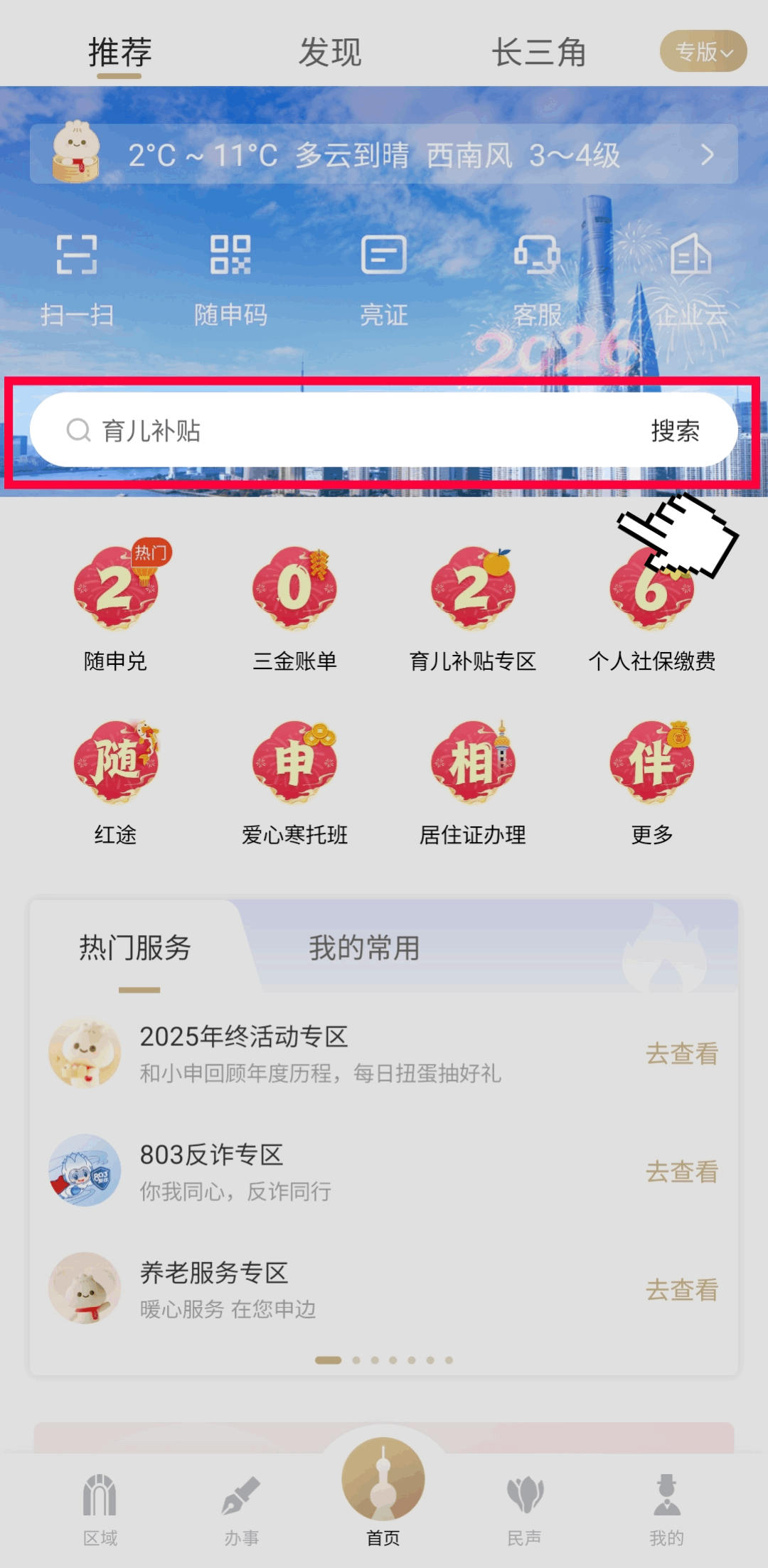Tap 搜索 to search 育儿补贴
The image size is (768, 1568).
pos(676,429)
